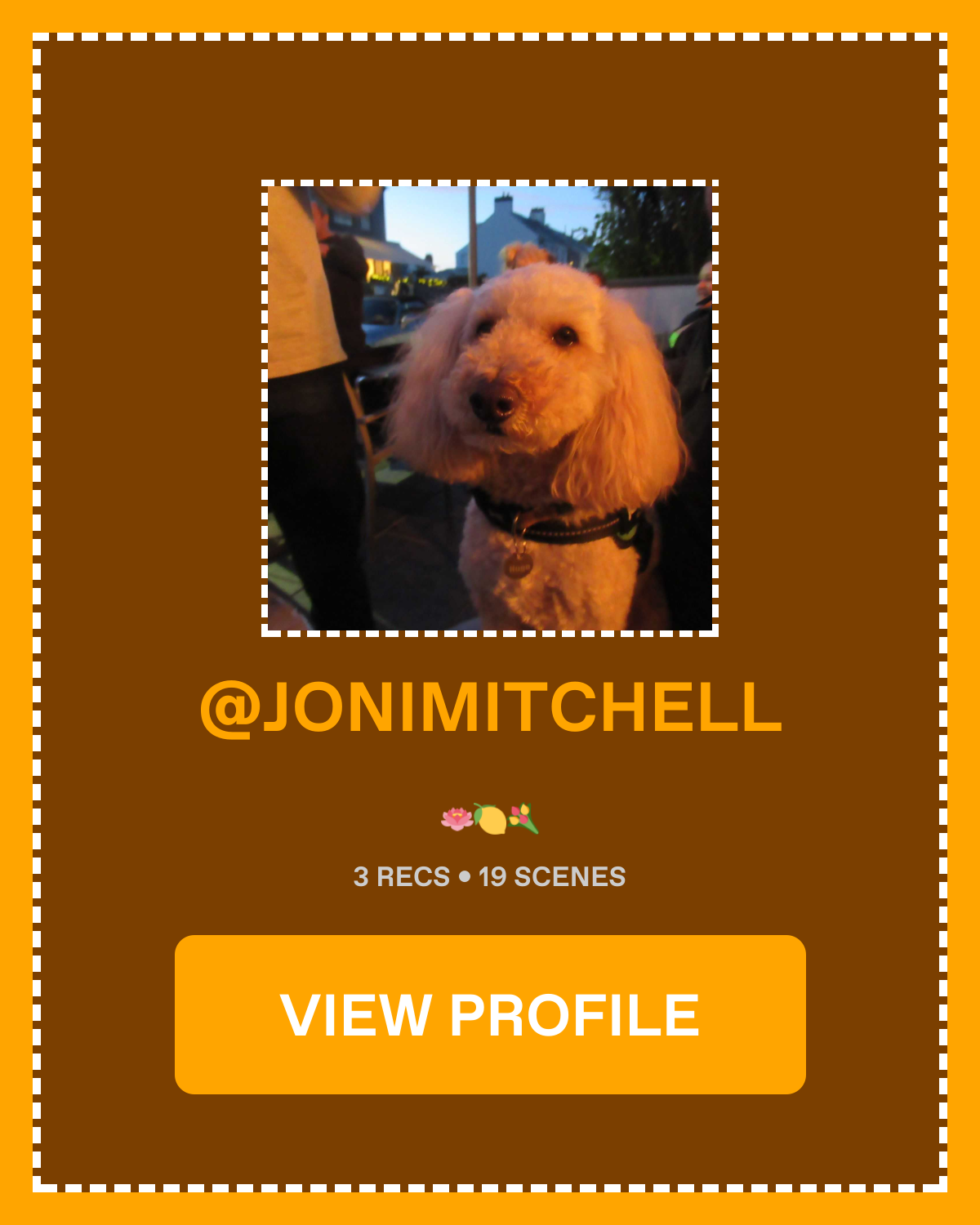The width and height of the screenshot is (980, 1225).
Task: Tap the View Profile button
Action: 490,1014
